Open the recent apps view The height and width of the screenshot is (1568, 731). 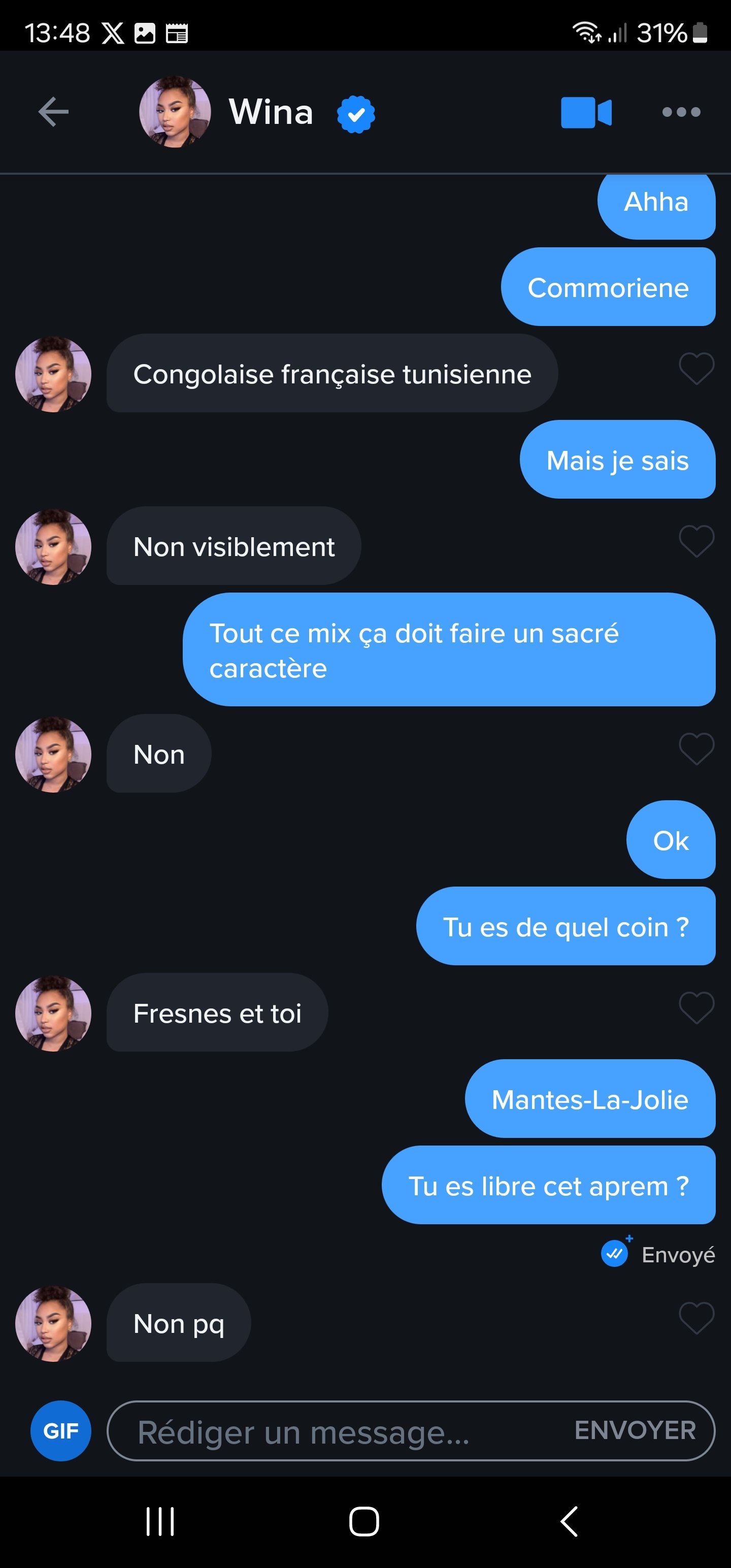tap(160, 1522)
